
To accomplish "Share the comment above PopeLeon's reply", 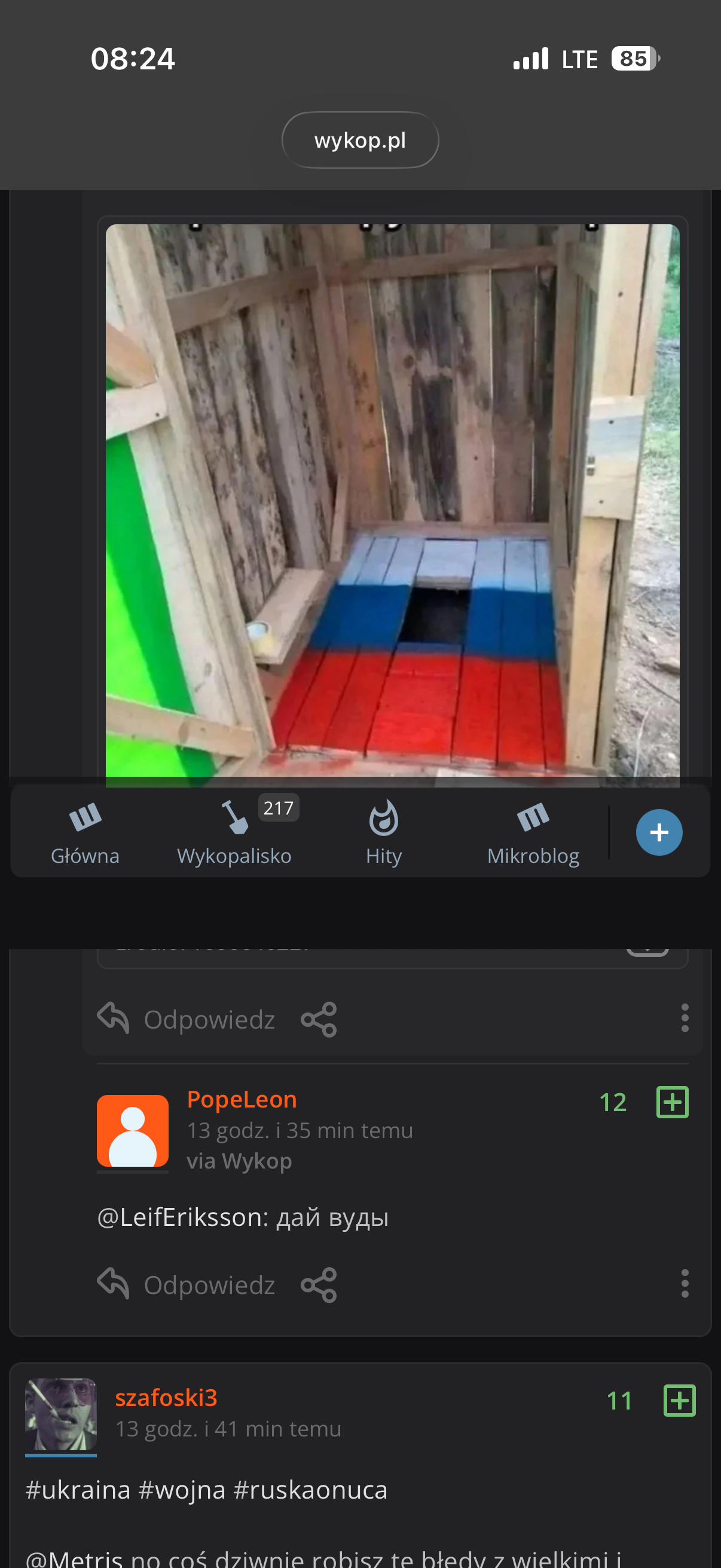I will pos(319,1020).
